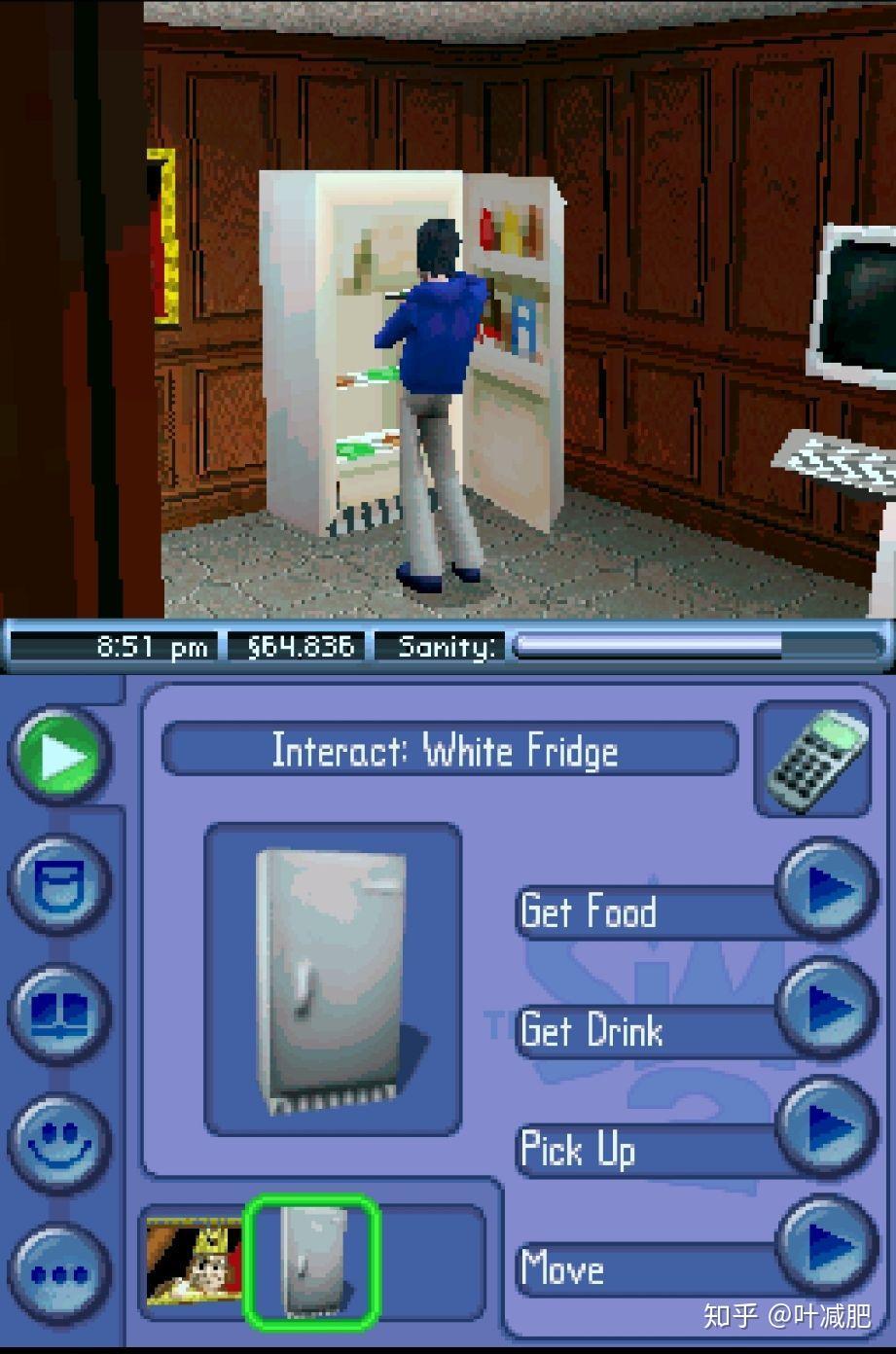Image resolution: width=896 pixels, height=1354 pixels.
Task: Open the Sim needs cup icon
Action: 60,884
